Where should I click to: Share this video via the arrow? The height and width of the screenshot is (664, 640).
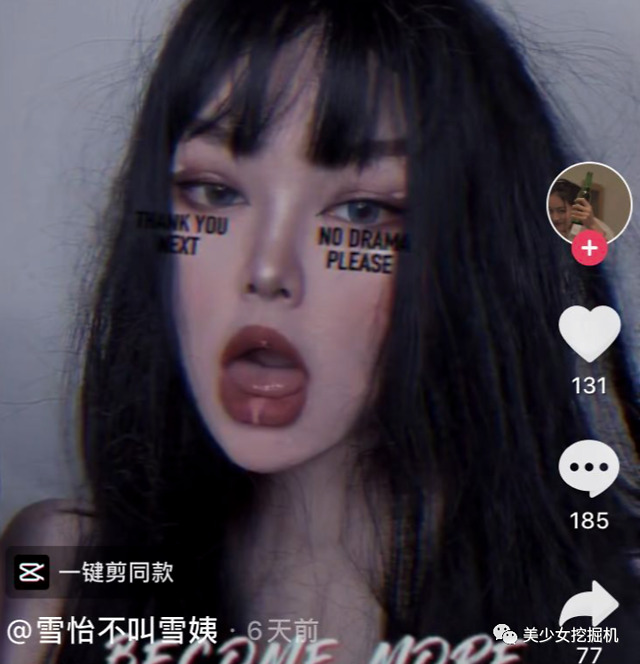click(x=589, y=608)
